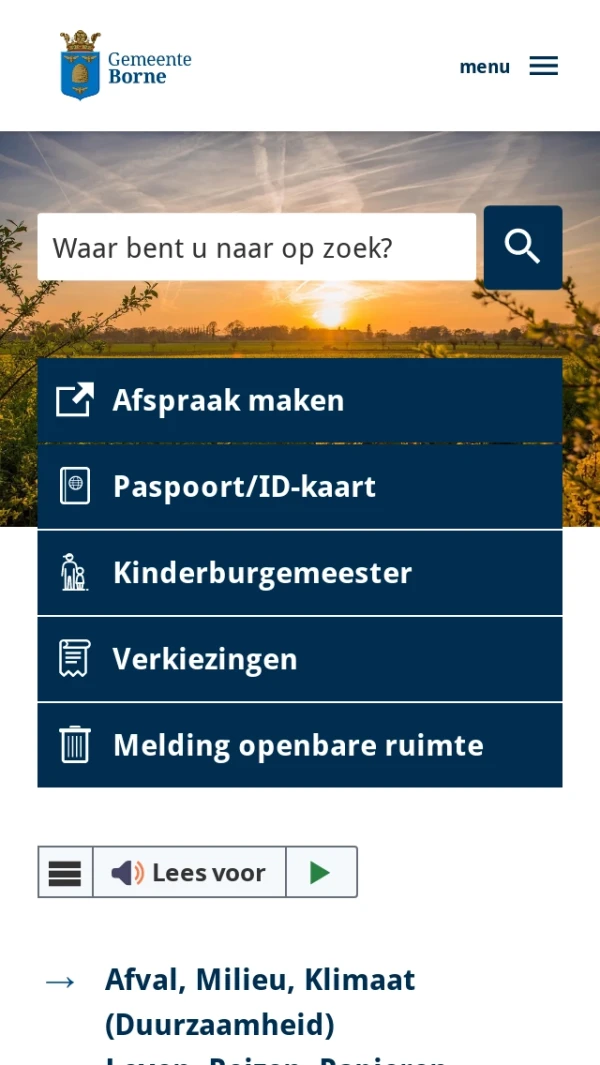
Task: Open Melding openbare ruimte
Action: pyautogui.click(x=299, y=745)
